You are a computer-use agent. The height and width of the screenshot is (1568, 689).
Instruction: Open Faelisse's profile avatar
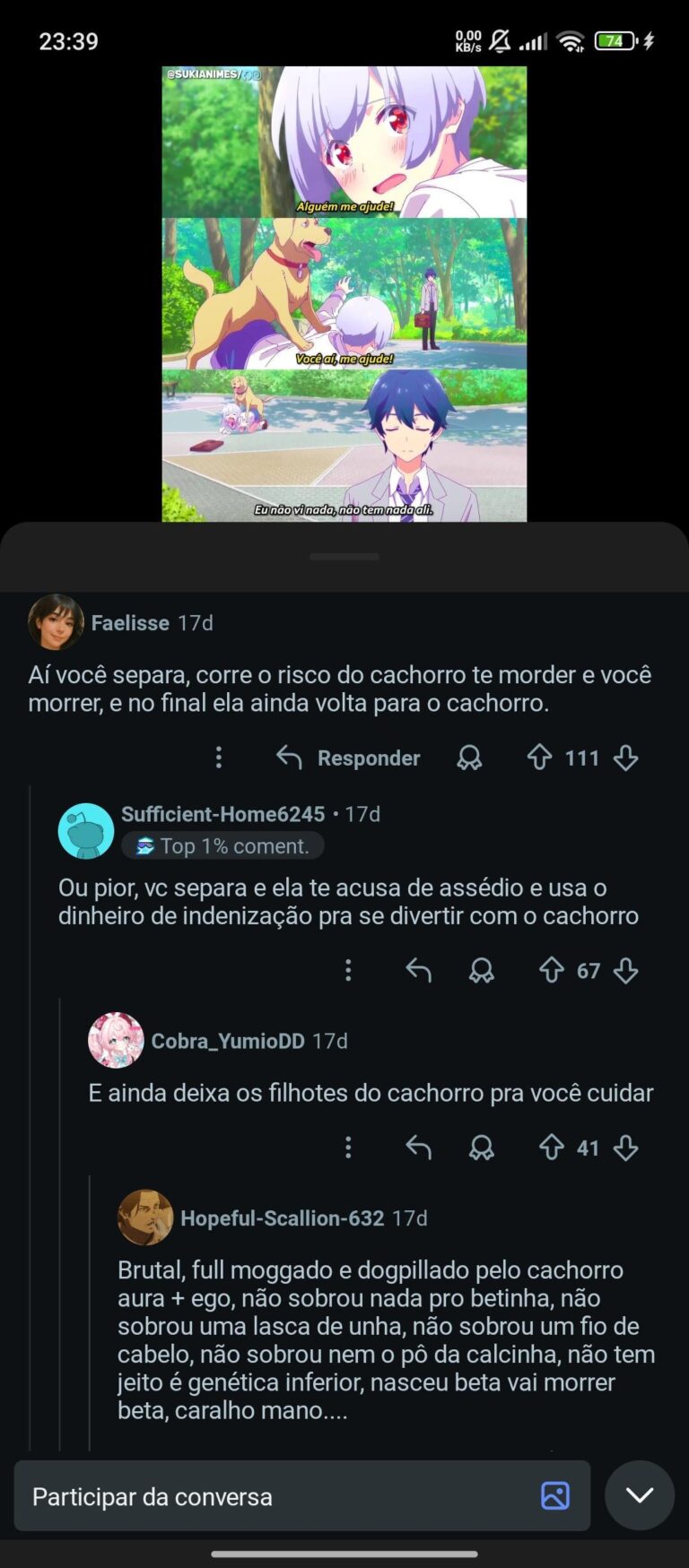56,622
